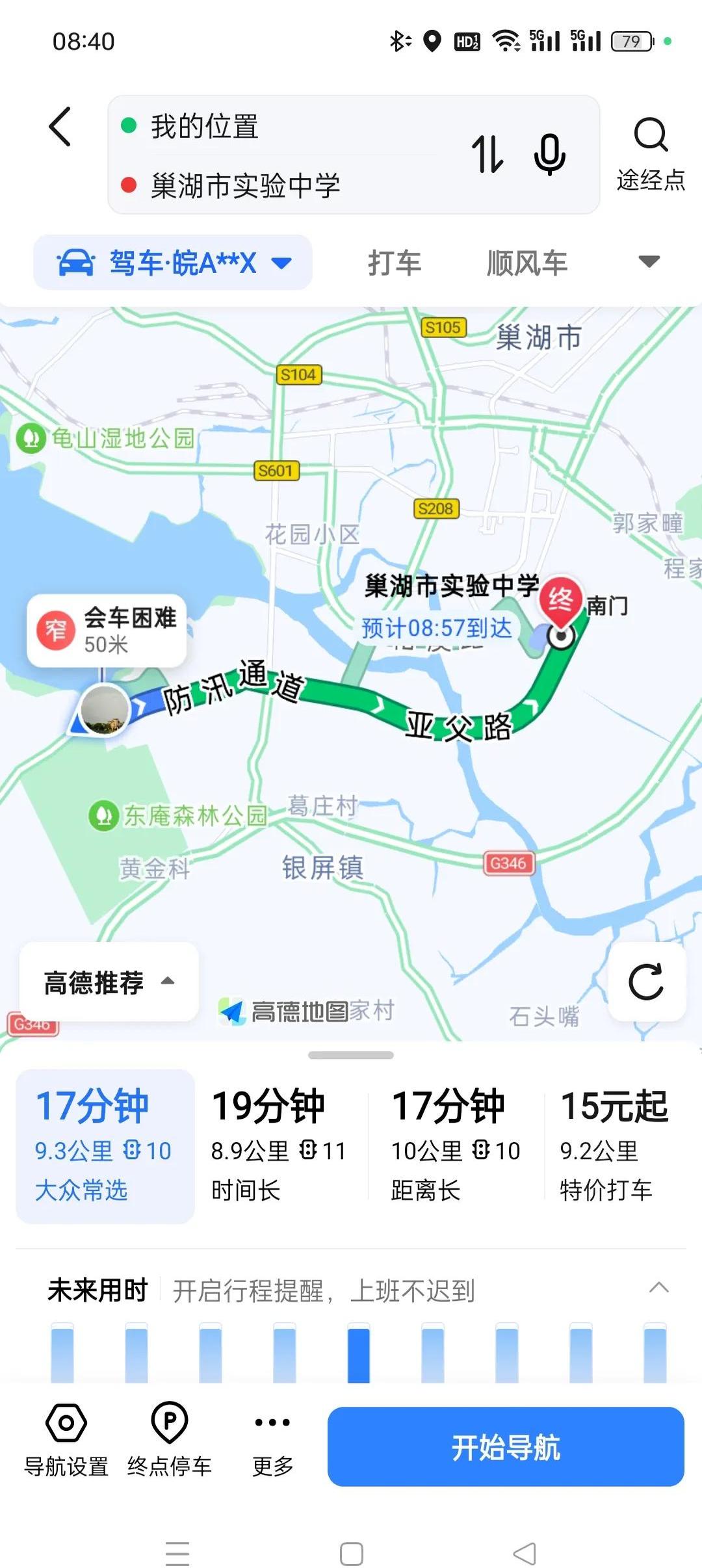Expand more travel modes arrow
Screen dimensions: 702x1568
[x=649, y=261]
